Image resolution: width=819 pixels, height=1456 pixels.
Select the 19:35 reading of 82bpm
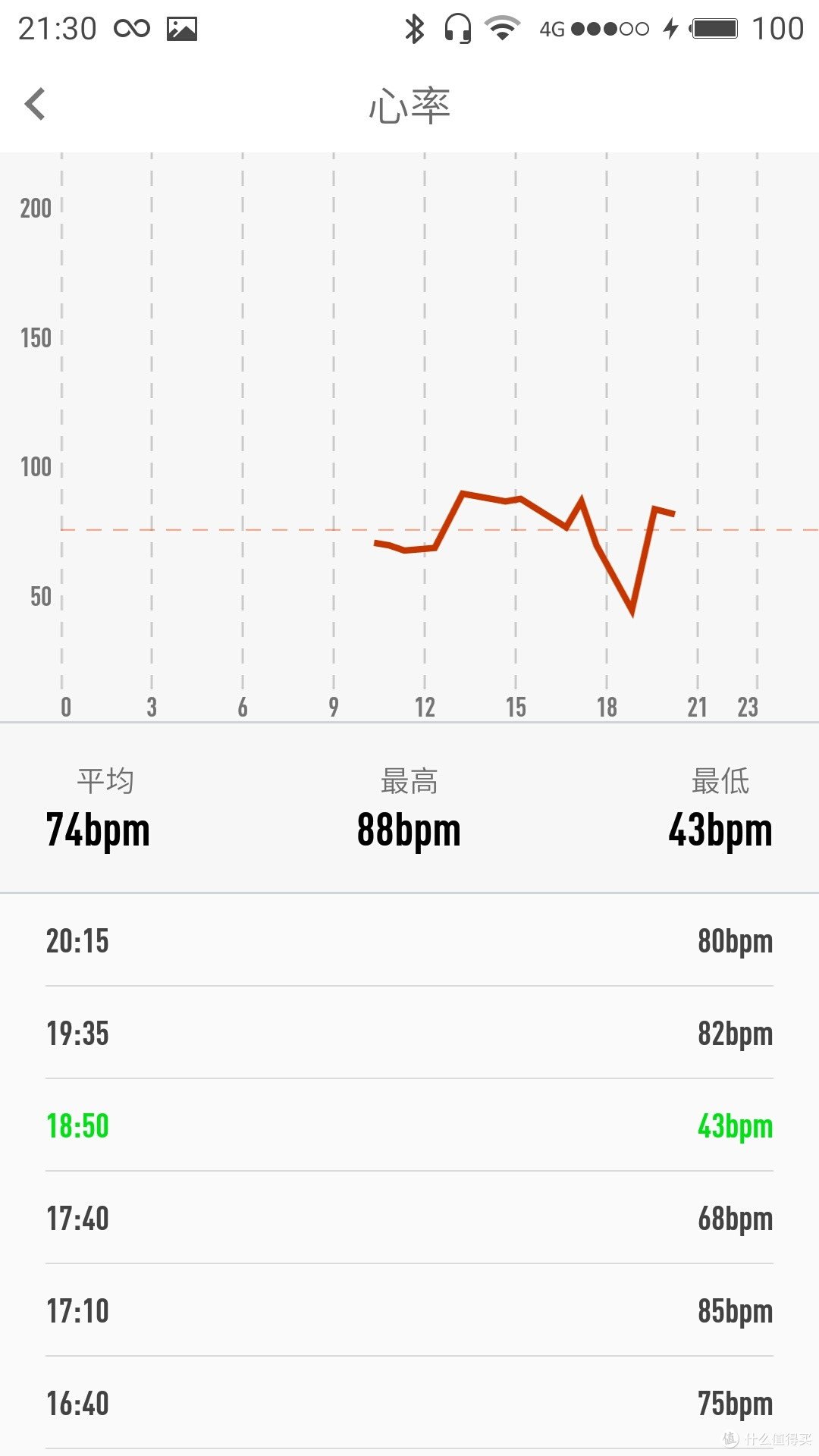[409, 1033]
